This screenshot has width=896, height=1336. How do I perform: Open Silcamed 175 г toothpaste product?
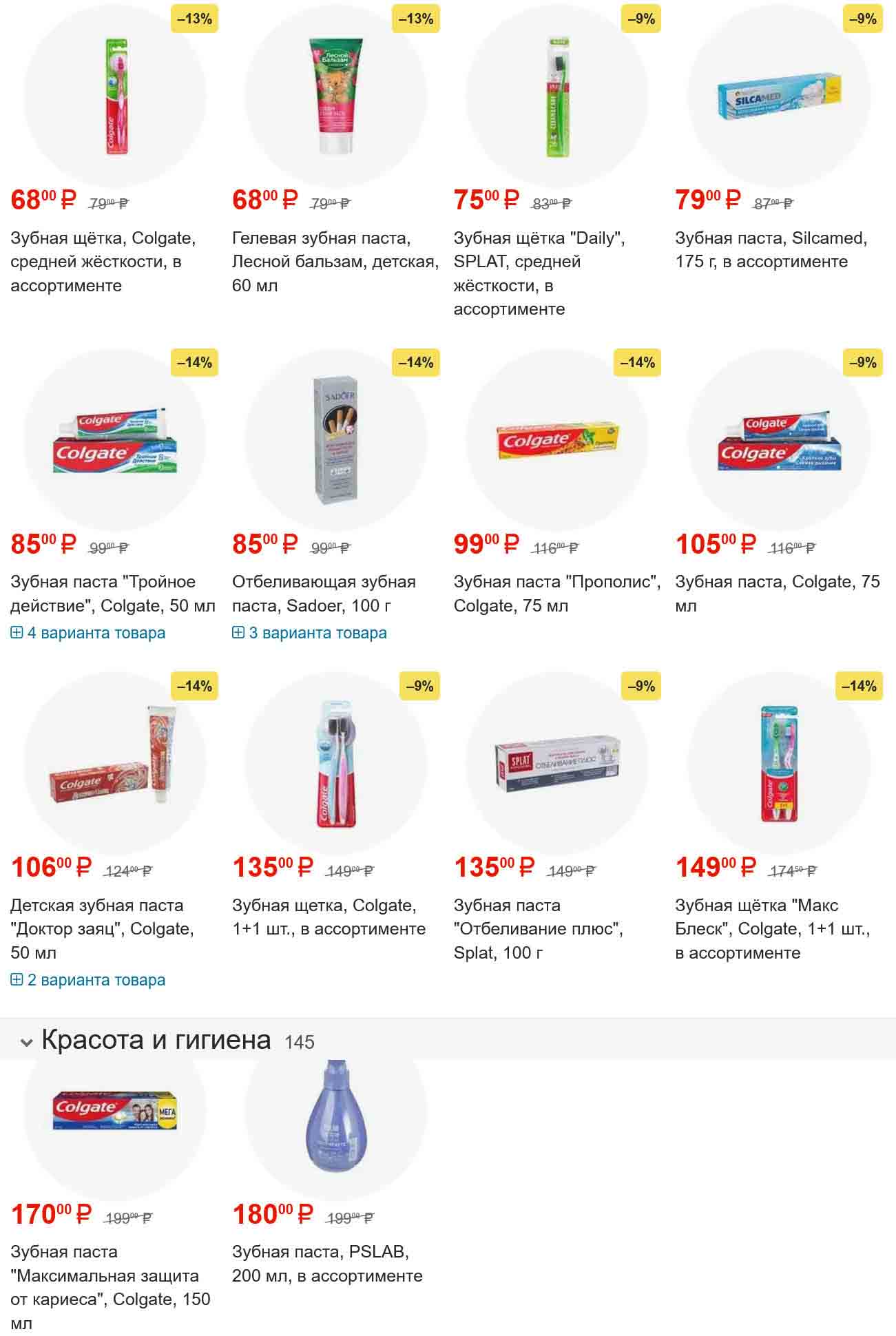[771, 249]
